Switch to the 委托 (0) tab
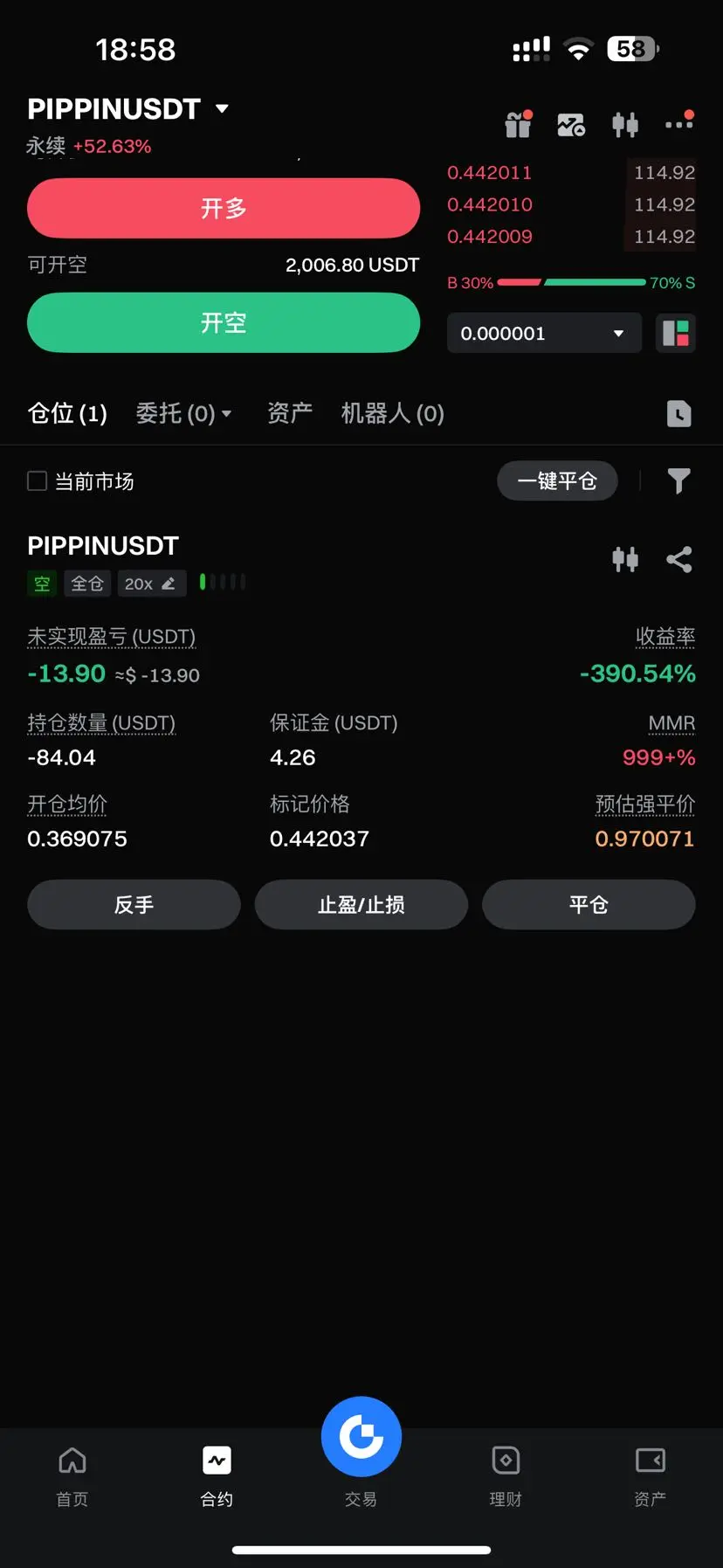Image resolution: width=723 pixels, height=1568 pixels. tap(183, 413)
